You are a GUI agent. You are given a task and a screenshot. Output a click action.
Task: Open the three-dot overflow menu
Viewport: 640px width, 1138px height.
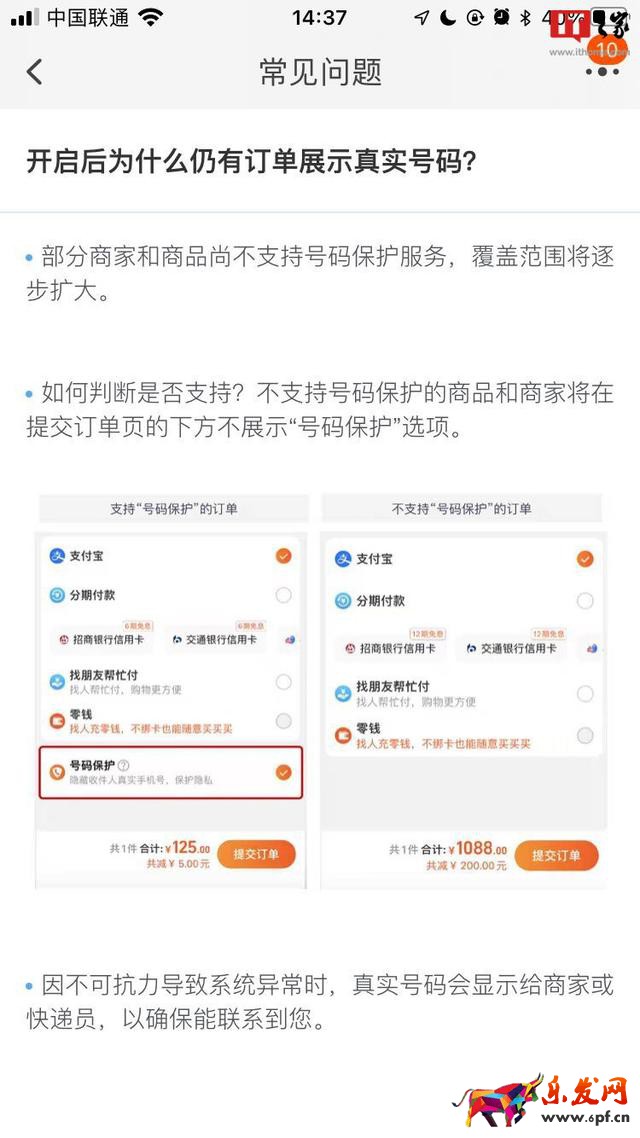(603, 73)
